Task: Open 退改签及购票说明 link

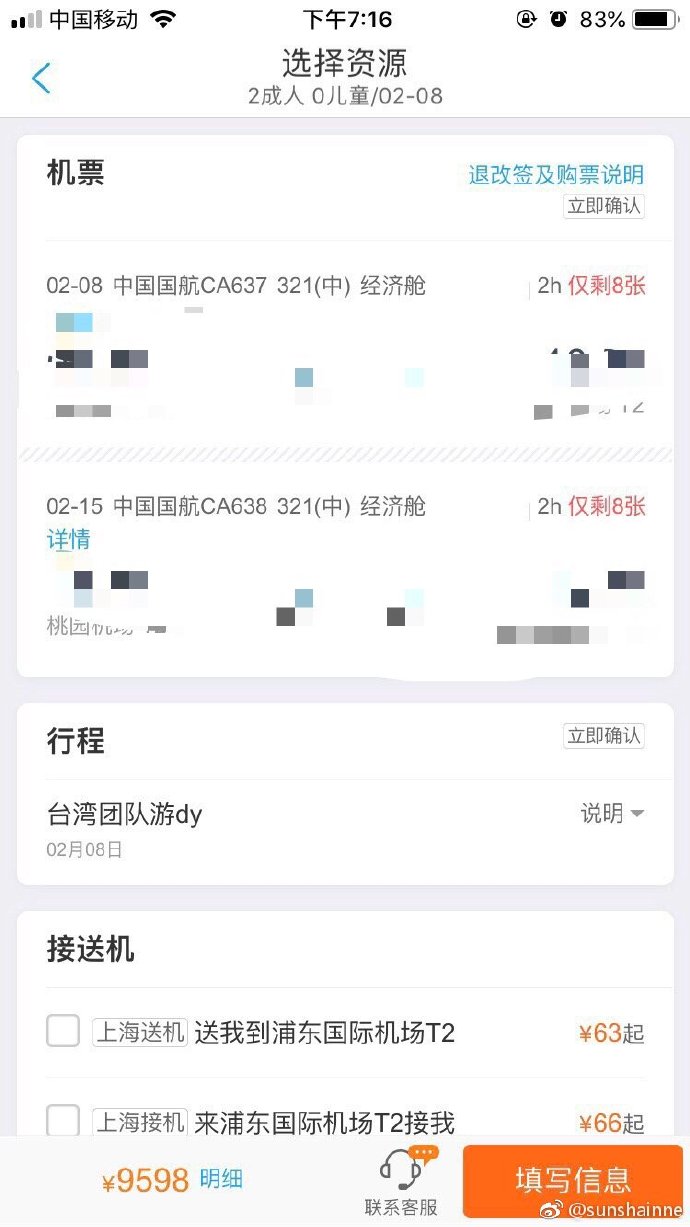Action: tap(556, 175)
